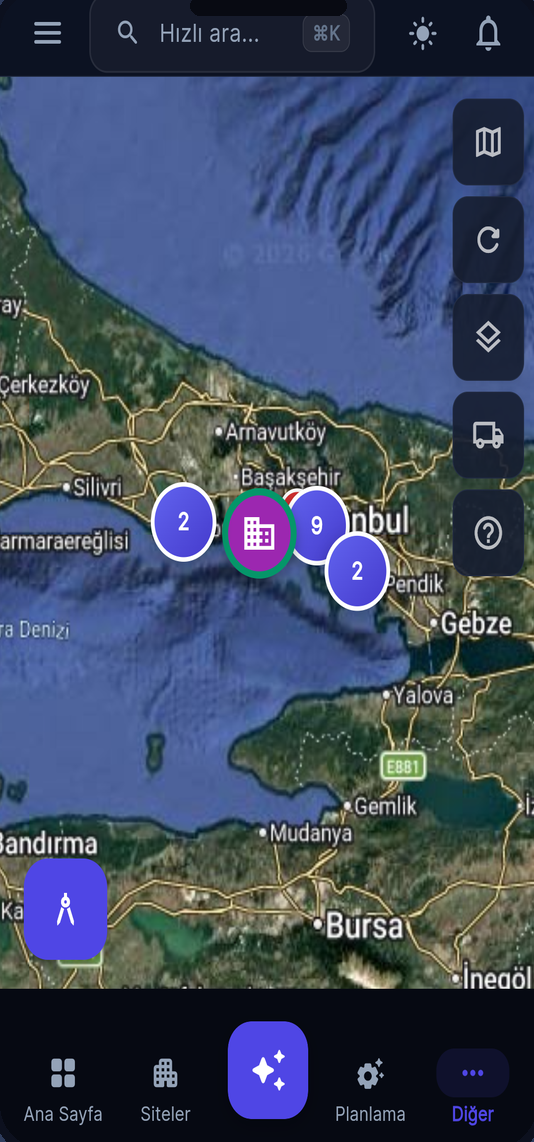Open the compass measuring tool button
The image size is (534, 1142).
[x=66, y=909]
